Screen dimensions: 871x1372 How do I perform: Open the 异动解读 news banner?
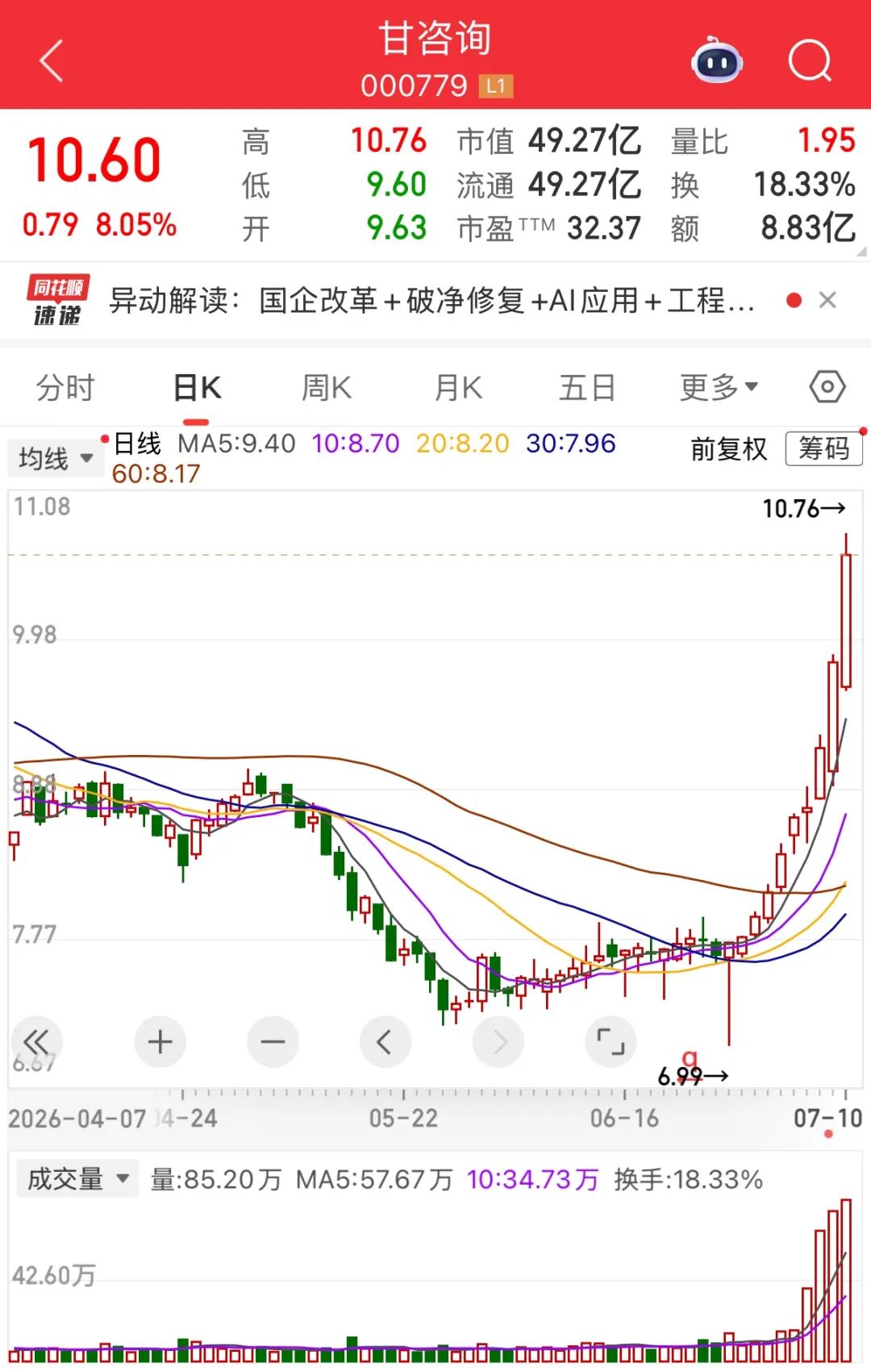point(432,301)
